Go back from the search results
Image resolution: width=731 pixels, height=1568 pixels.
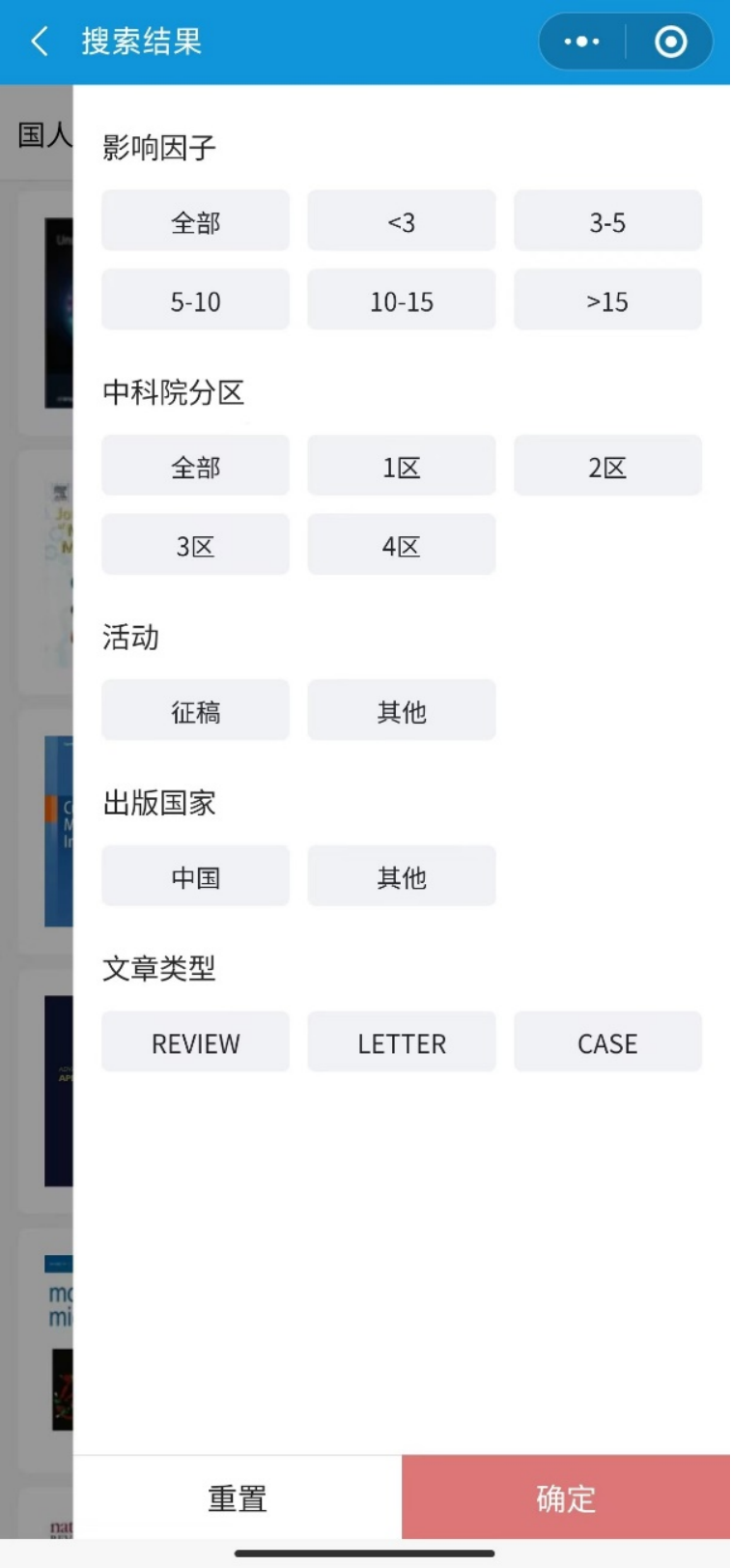(40, 42)
